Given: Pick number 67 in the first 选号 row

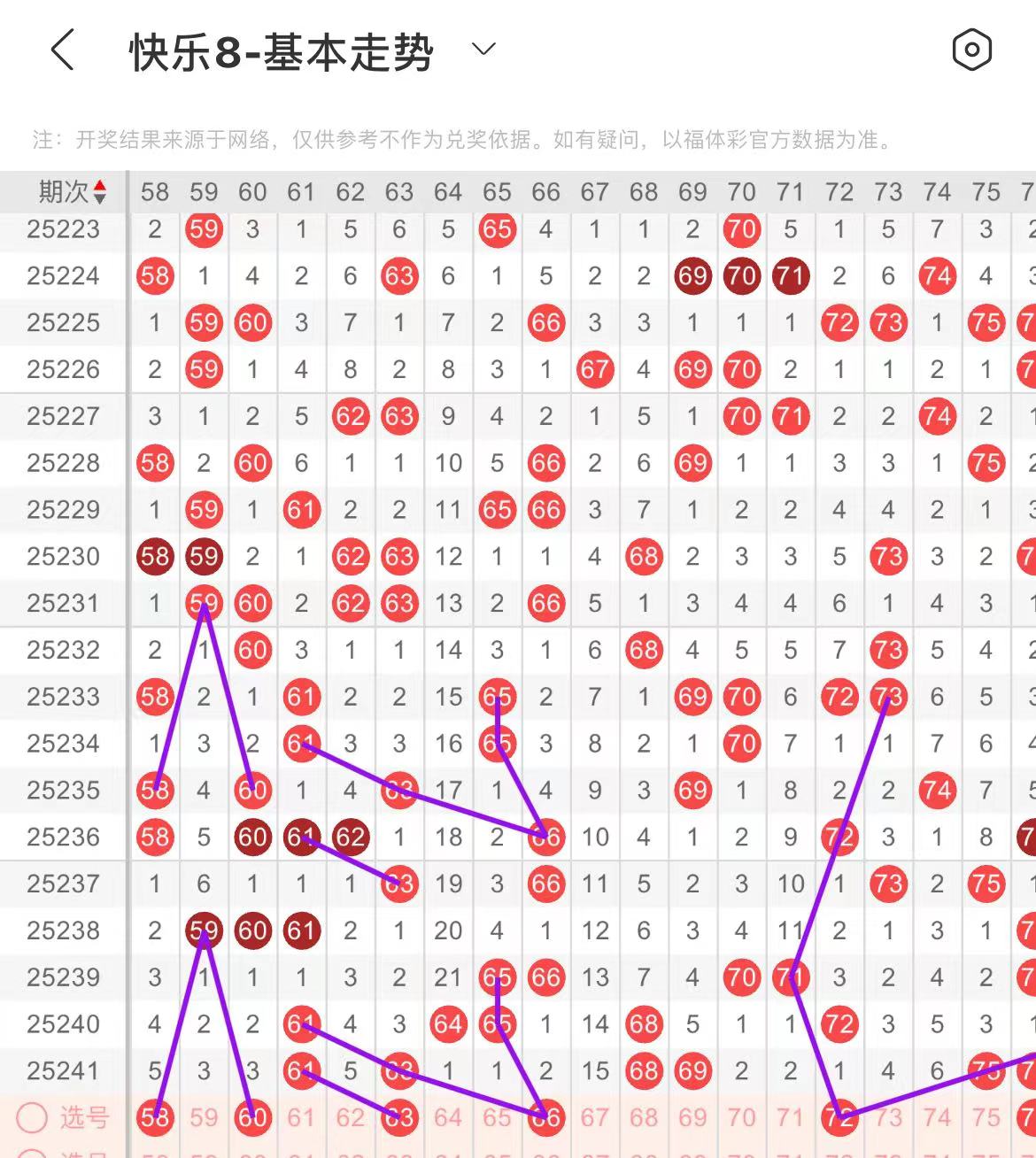Looking at the screenshot, I should pos(594,1118).
